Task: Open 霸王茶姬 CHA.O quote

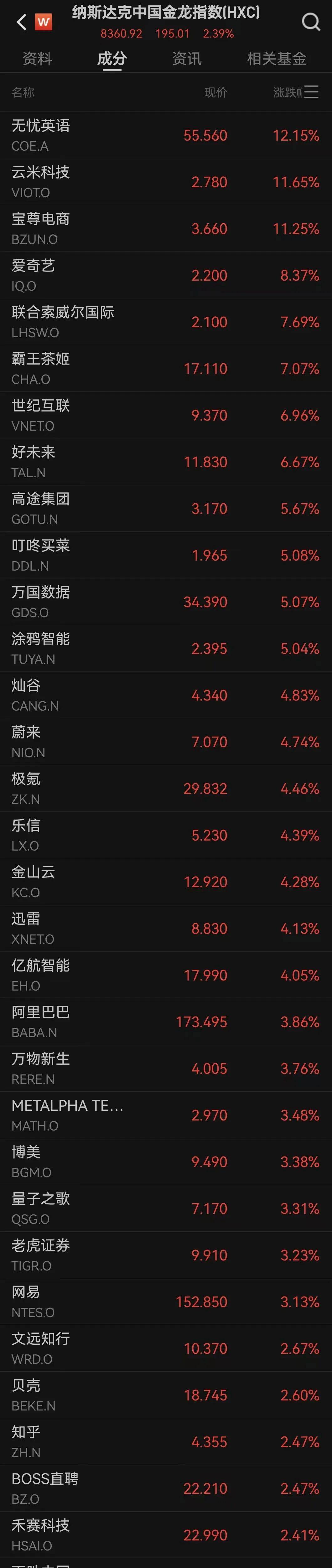Action: point(166,368)
